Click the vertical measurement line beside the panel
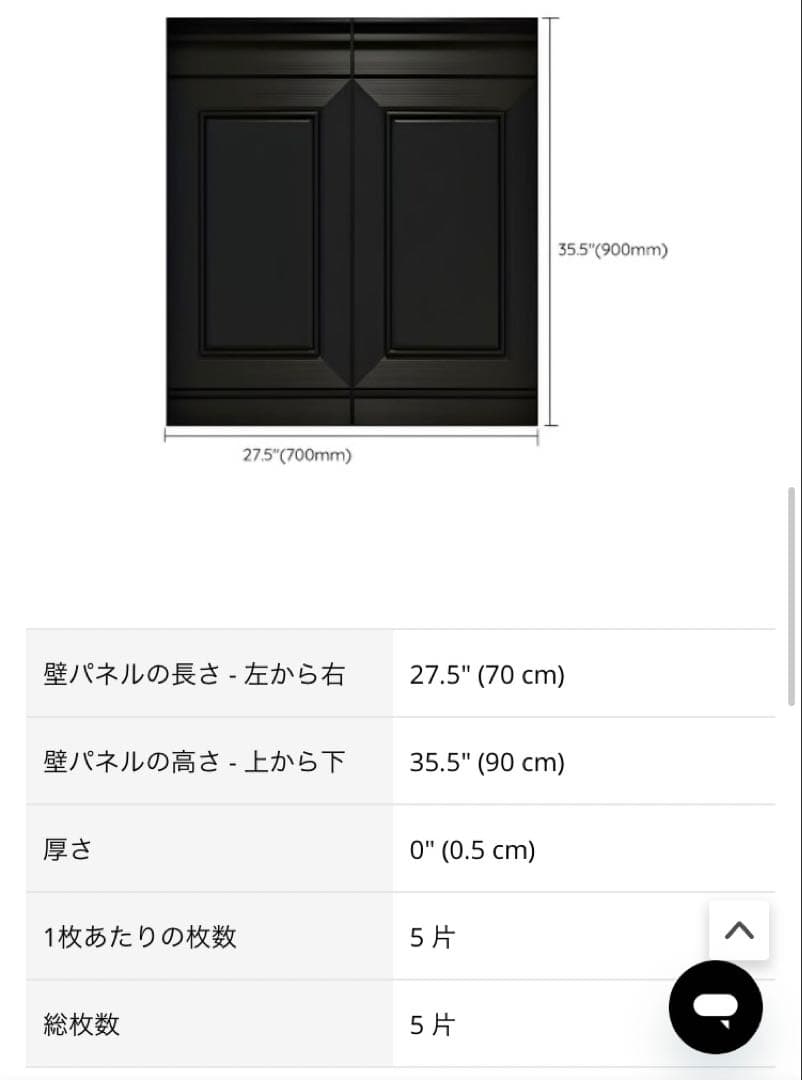The height and width of the screenshot is (1080, 802). pos(549,220)
